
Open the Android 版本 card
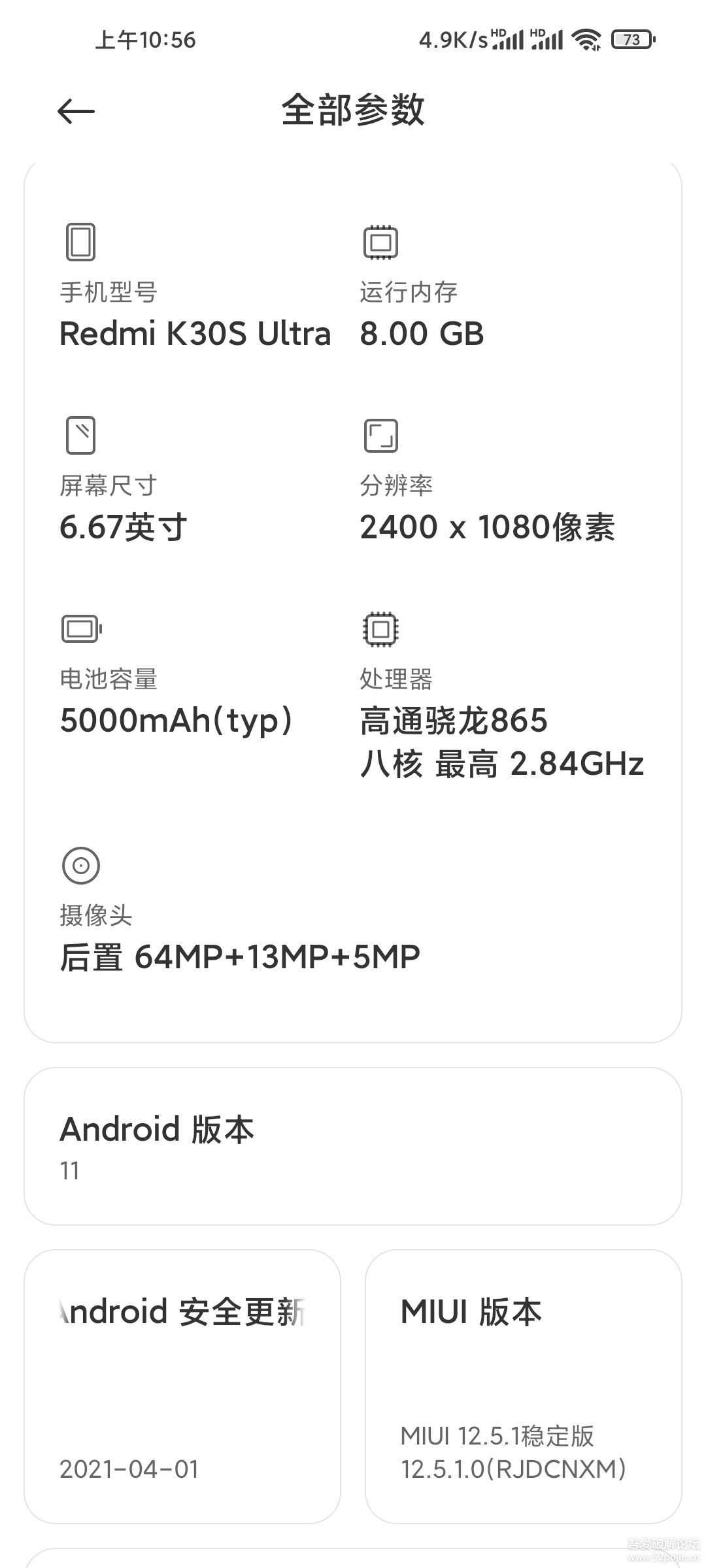(x=353, y=1147)
